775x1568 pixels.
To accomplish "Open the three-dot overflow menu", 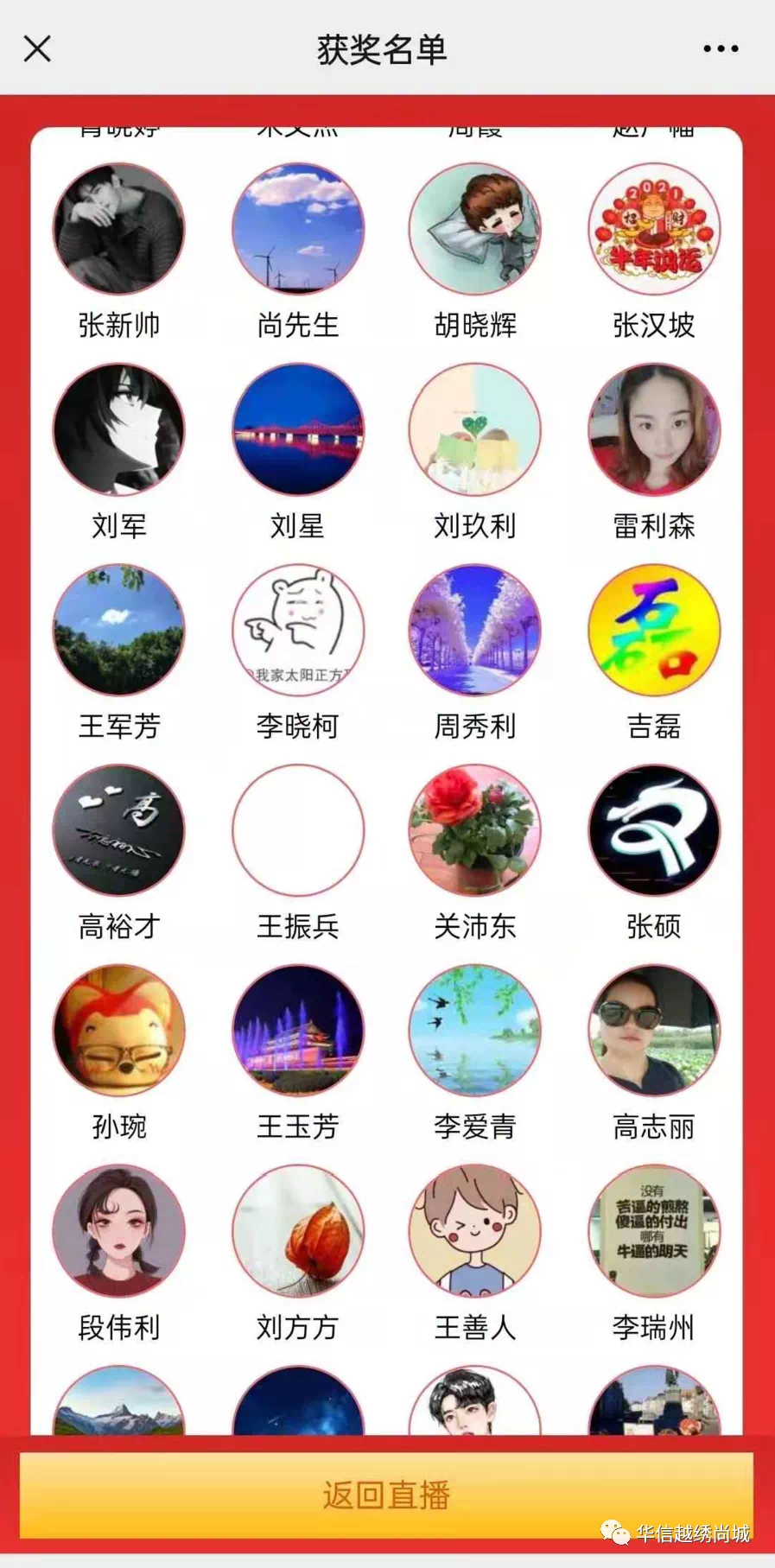I will [721, 48].
